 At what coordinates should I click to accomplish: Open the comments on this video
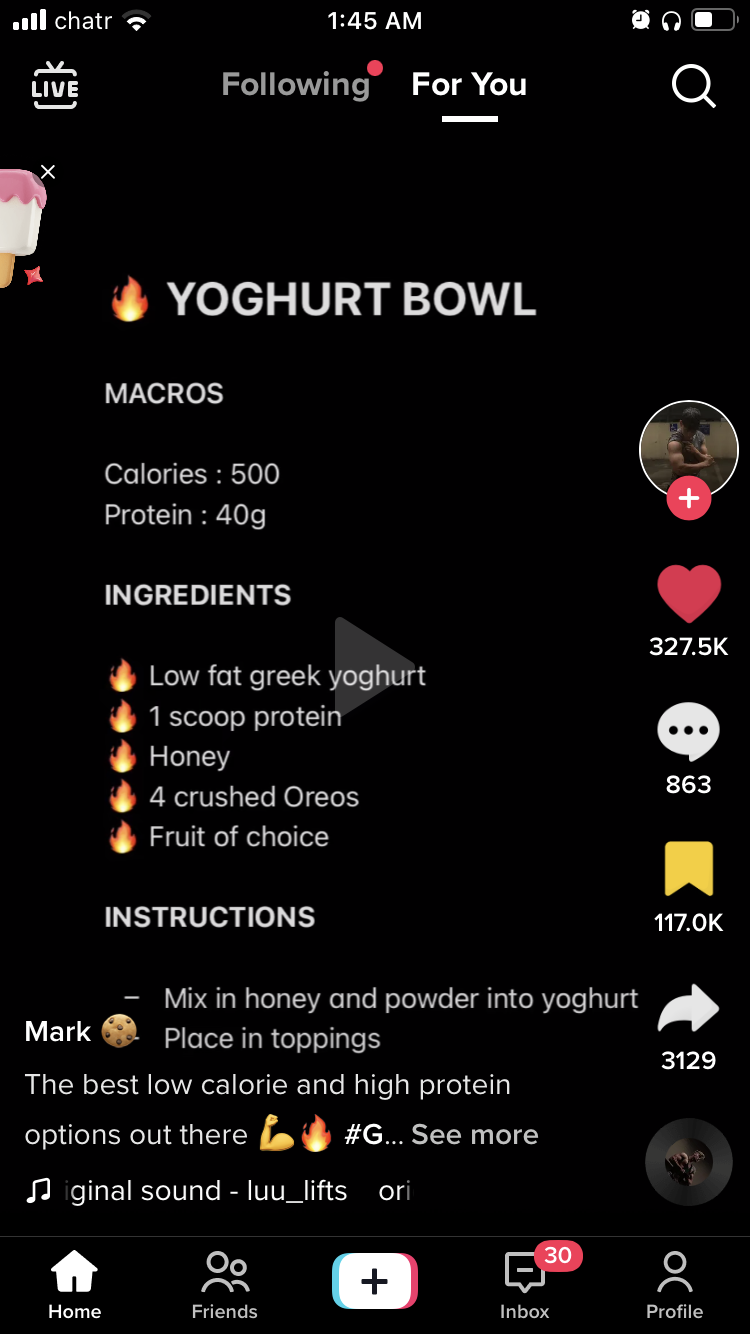tap(688, 732)
